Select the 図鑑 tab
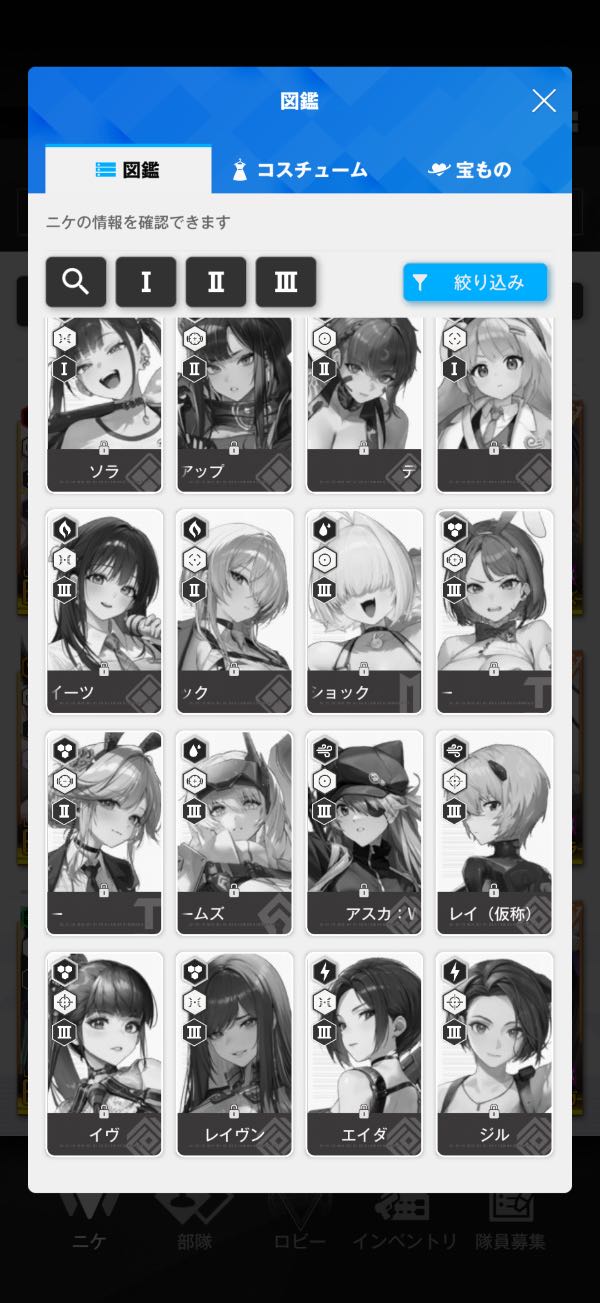Image resolution: width=600 pixels, height=1303 pixels. (x=128, y=170)
